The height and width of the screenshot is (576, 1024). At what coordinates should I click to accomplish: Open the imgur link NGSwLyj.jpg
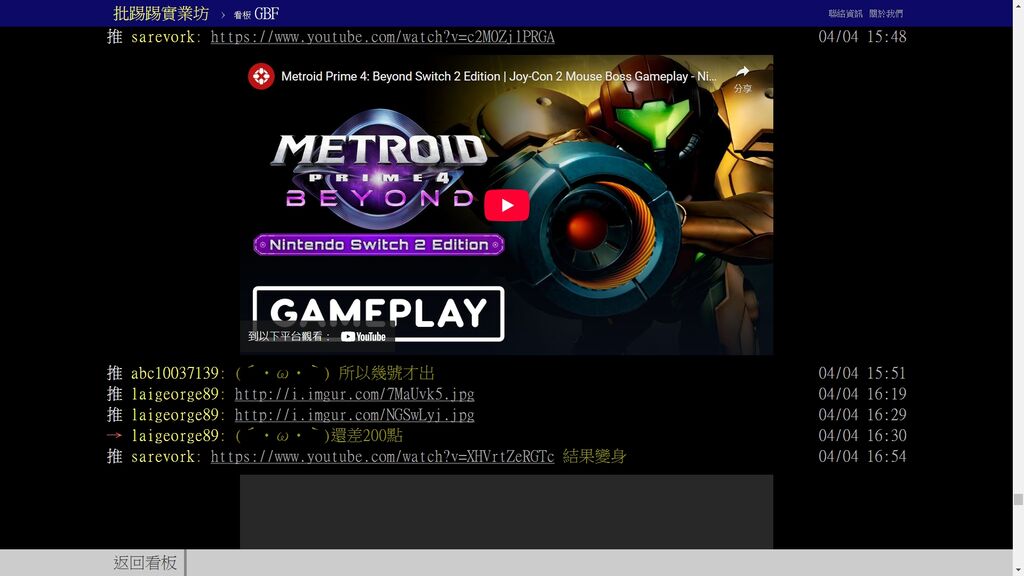click(x=354, y=415)
